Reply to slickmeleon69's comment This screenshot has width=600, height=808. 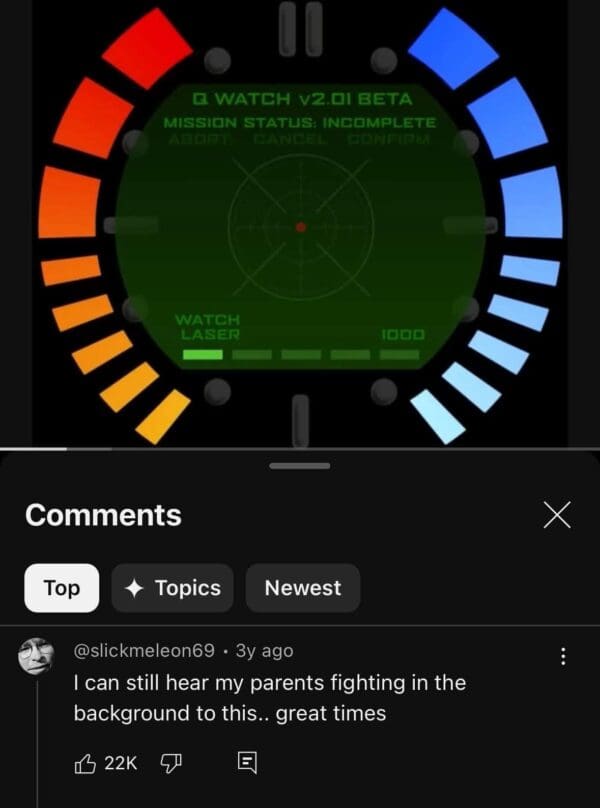pyautogui.click(x=247, y=763)
